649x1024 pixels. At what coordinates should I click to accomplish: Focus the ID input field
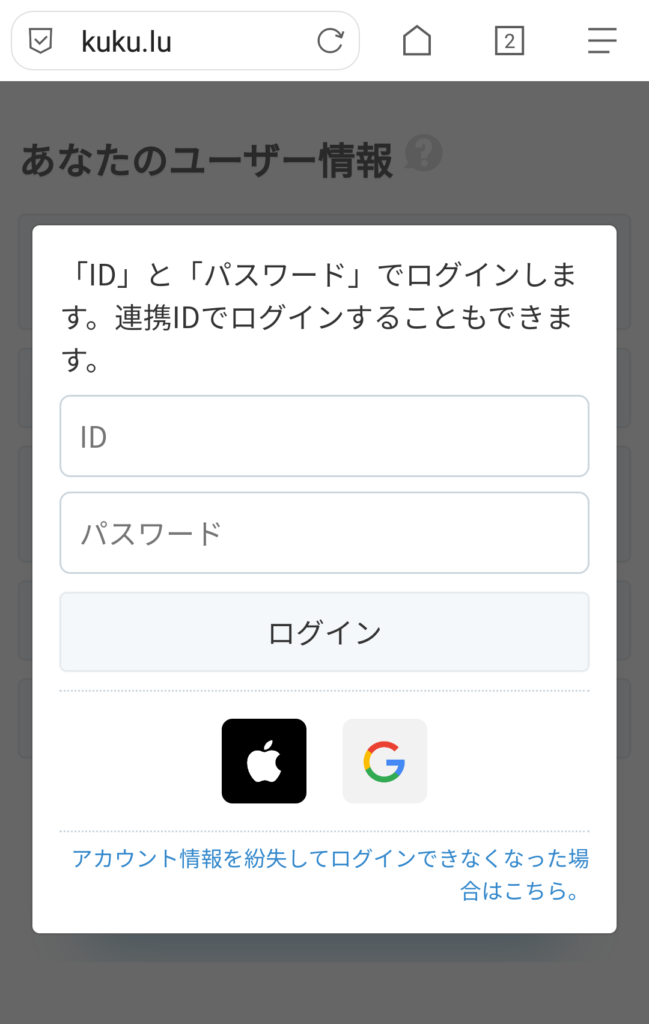[324, 437]
